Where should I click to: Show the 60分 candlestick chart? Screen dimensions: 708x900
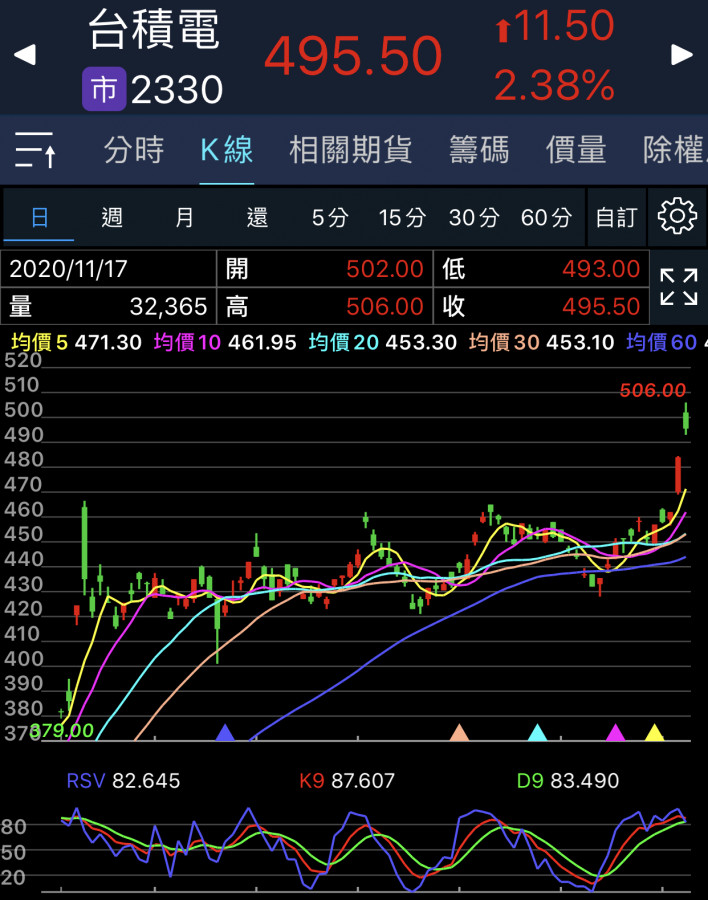[x=546, y=217]
